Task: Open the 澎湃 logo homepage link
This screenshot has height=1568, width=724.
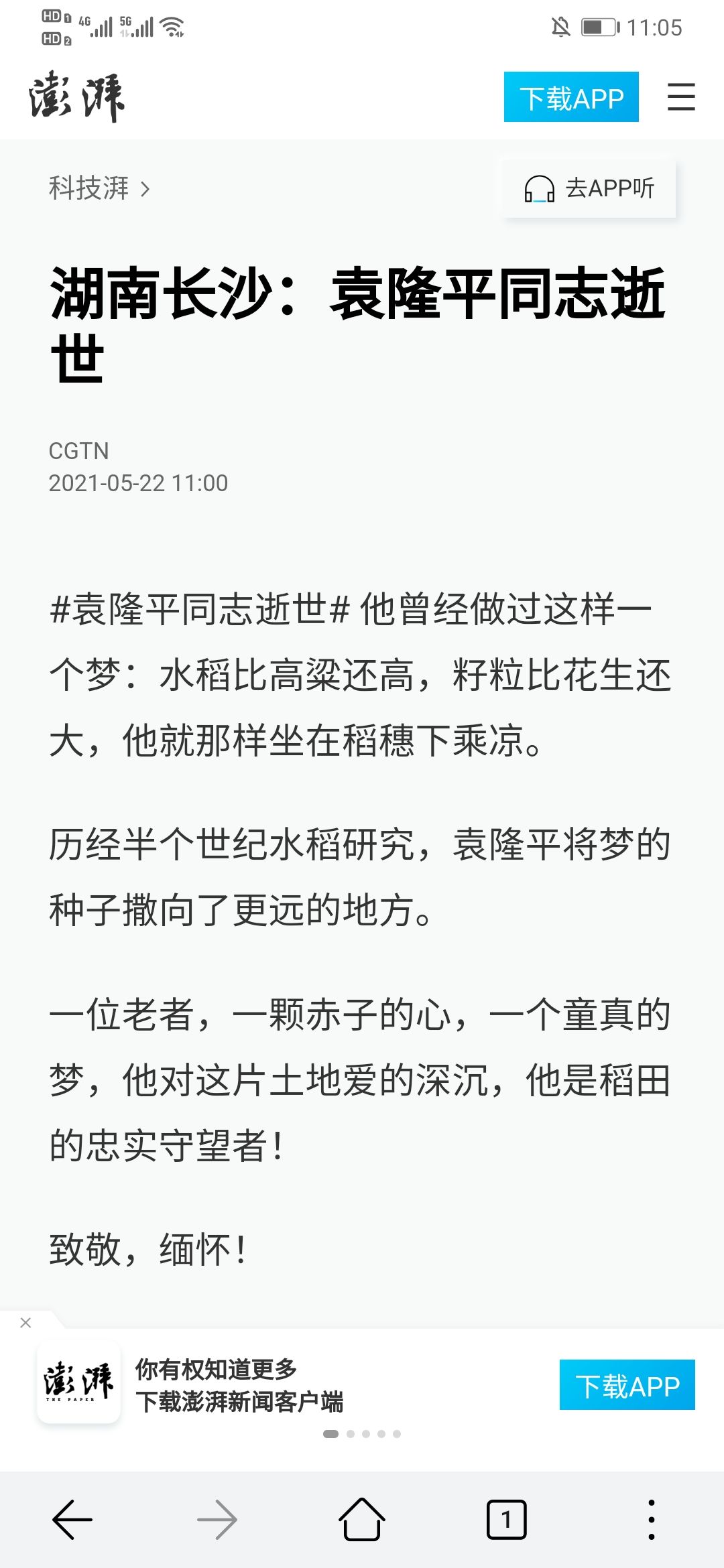Action: click(76, 96)
